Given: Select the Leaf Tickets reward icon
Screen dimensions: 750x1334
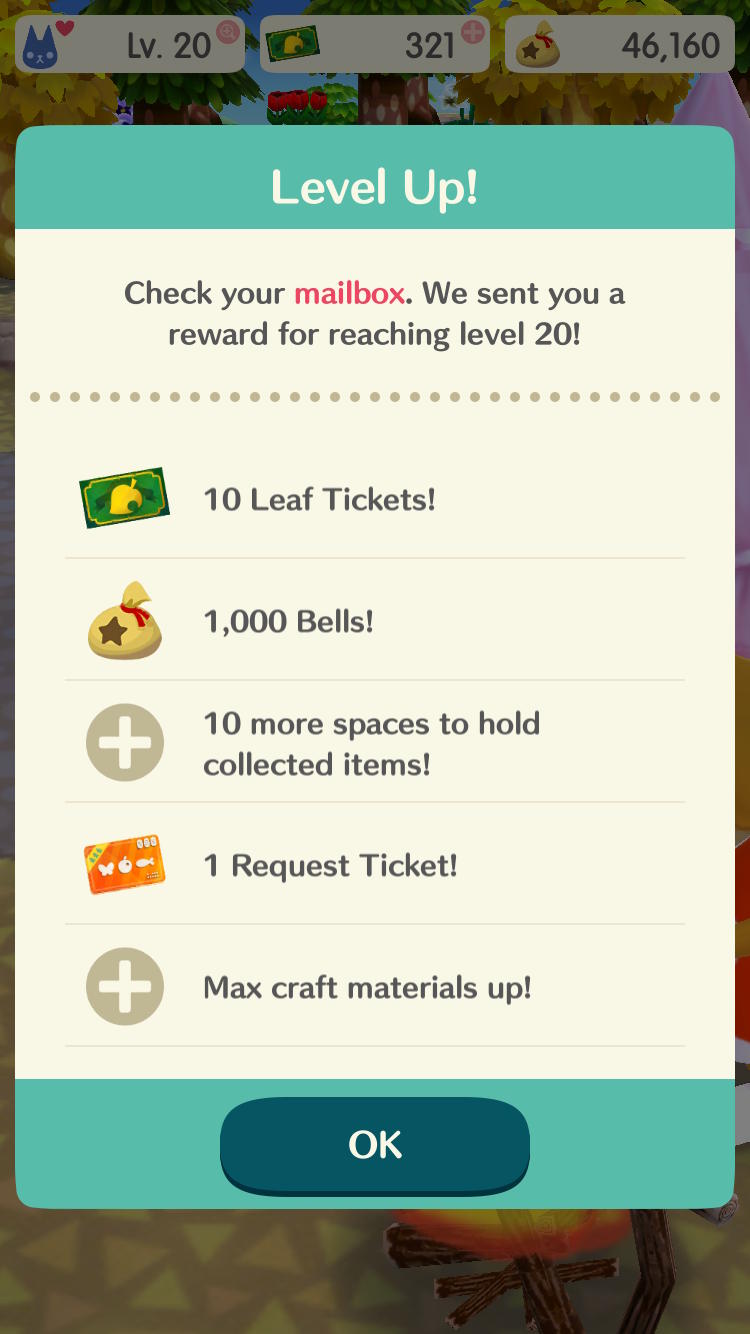Looking at the screenshot, I should tap(124, 498).
